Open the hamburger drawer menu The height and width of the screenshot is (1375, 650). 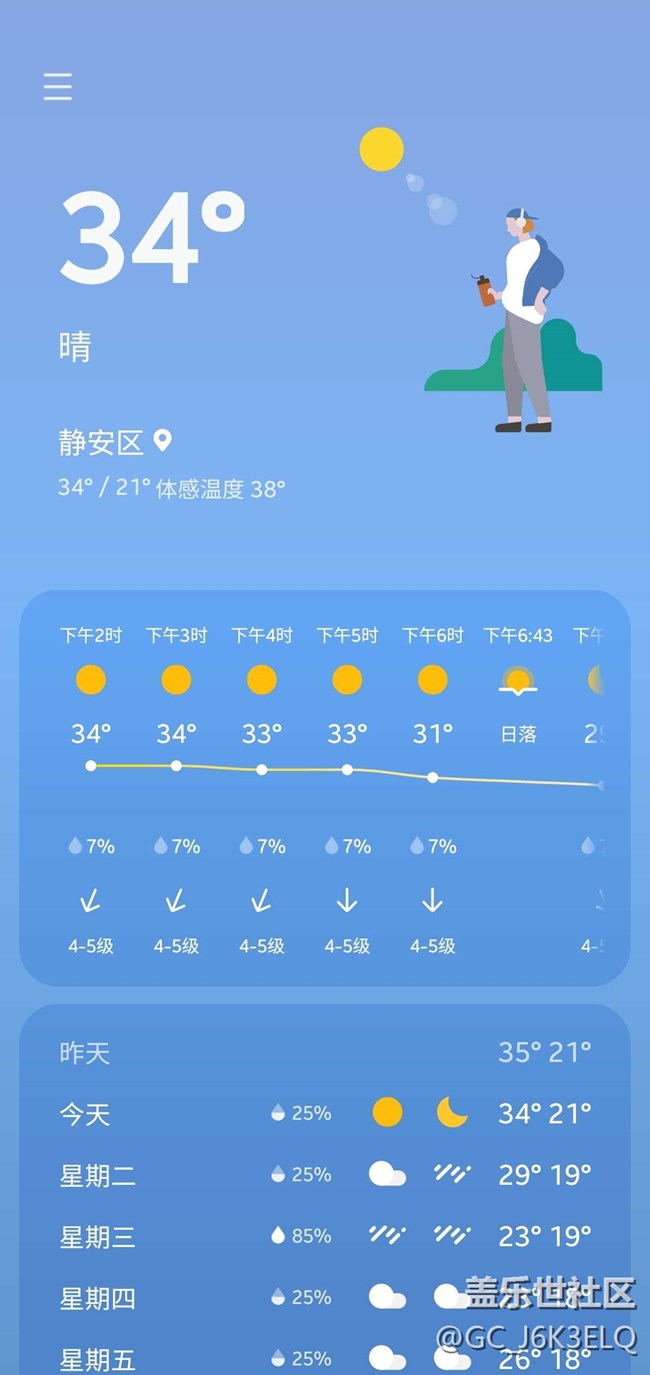pos(58,87)
